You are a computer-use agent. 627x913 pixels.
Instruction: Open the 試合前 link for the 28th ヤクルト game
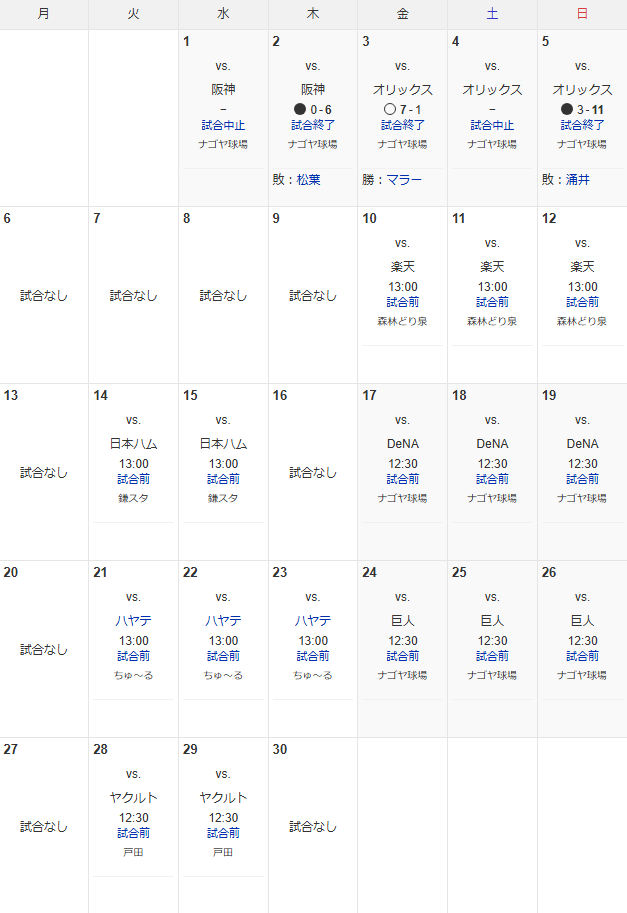point(133,833)
